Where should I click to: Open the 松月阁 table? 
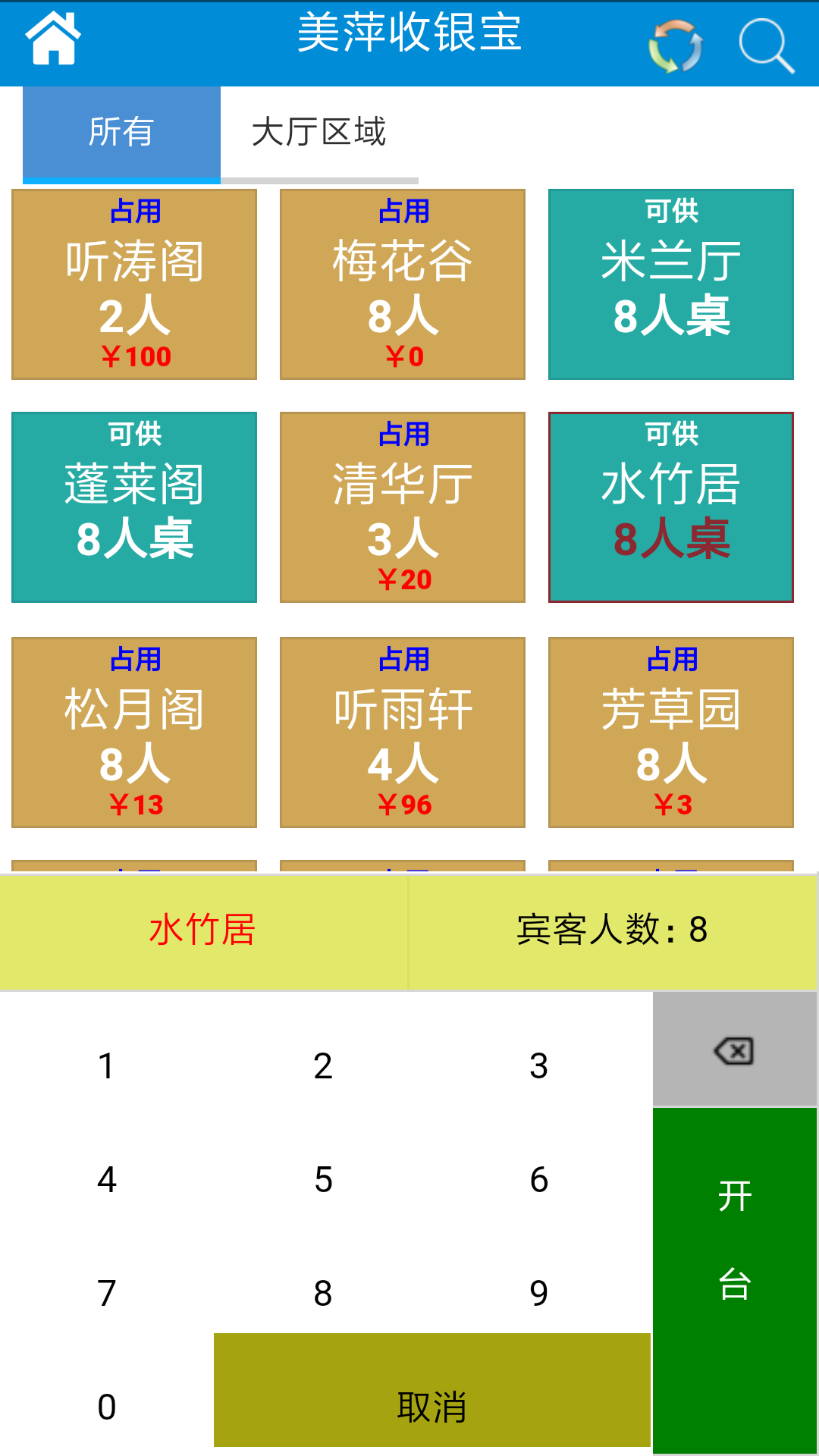(x=133, y=730)
